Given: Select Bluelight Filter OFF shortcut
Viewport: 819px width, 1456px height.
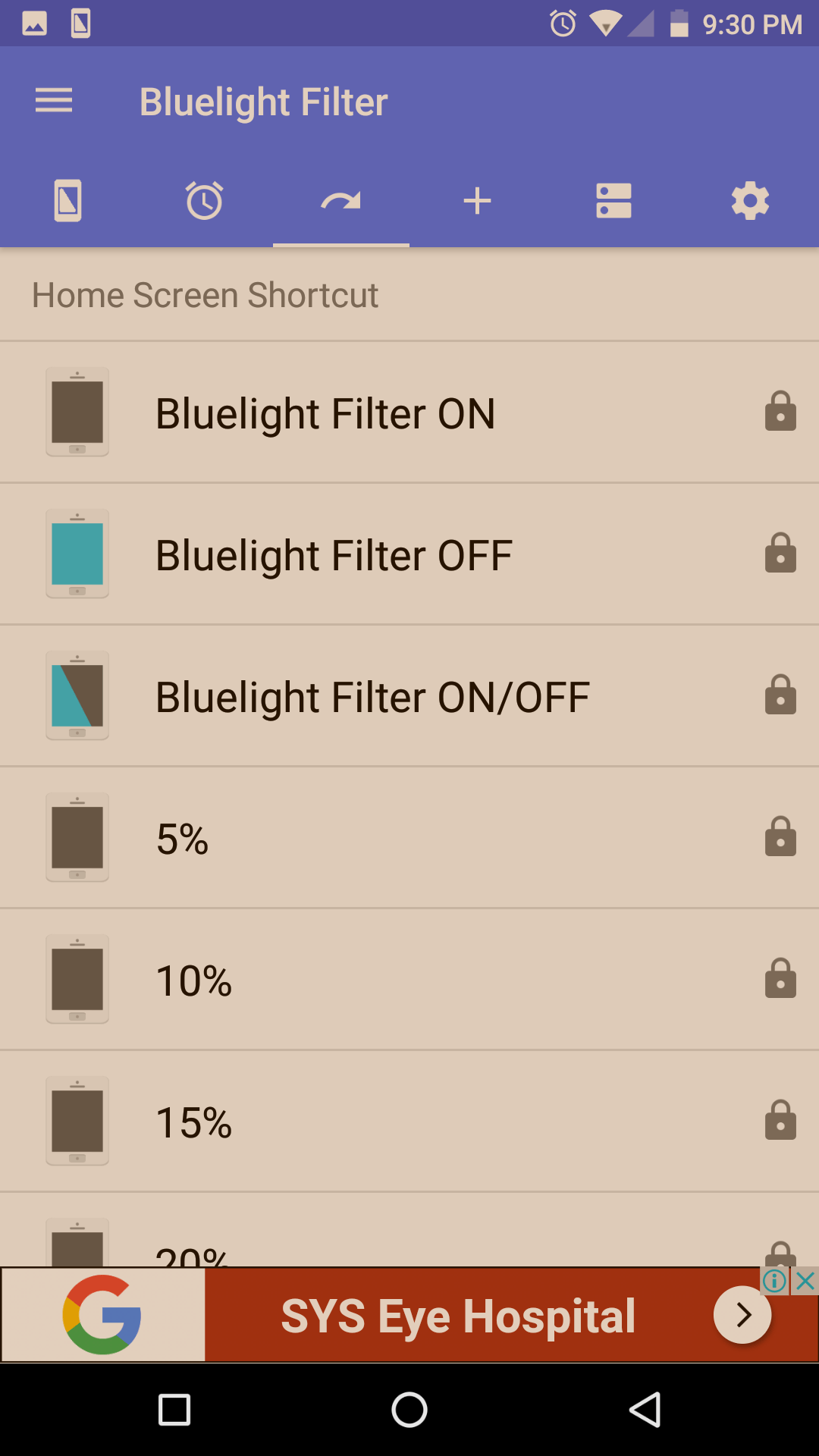Looking at the screenshot, I should click(409, 554).
